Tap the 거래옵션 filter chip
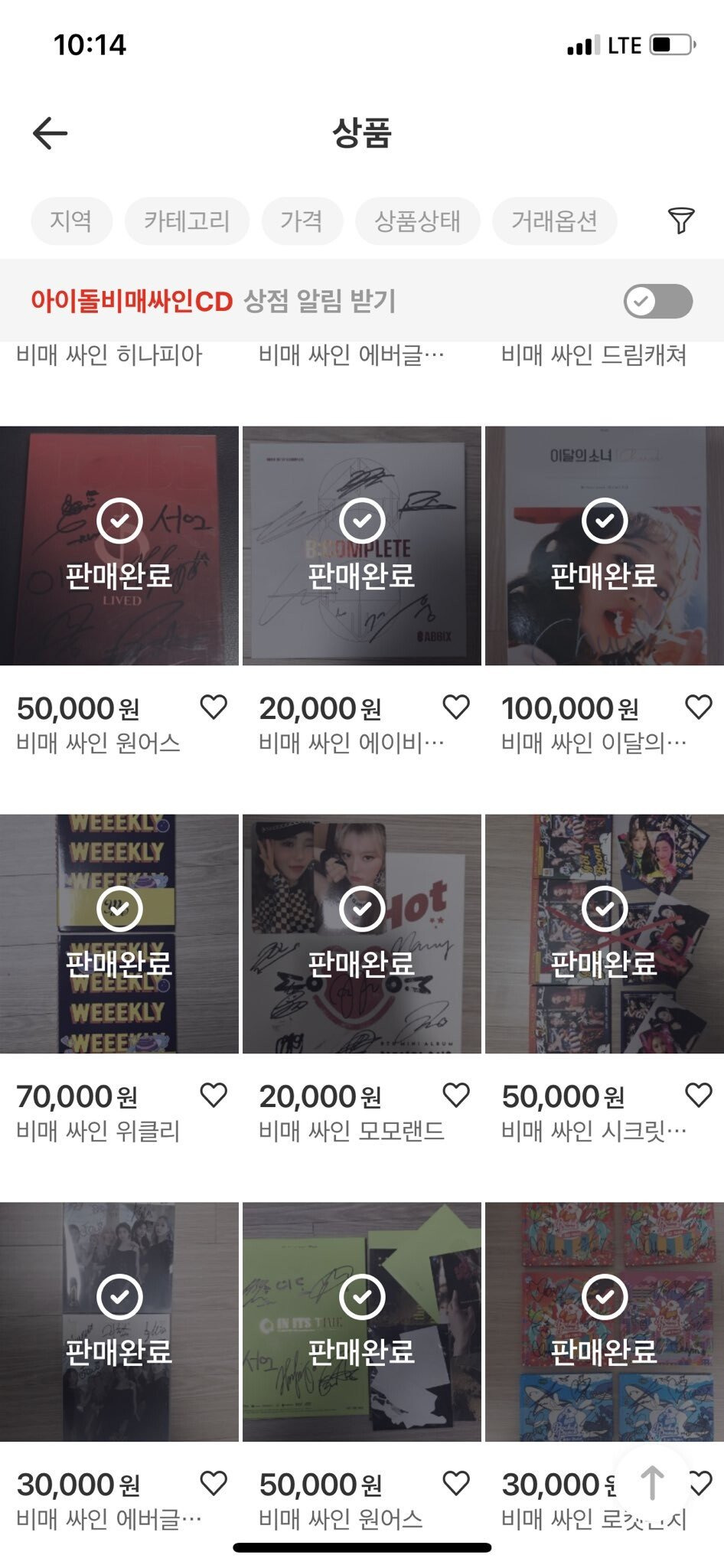This screenshot has width=724, height=1568. click(554, 221)
